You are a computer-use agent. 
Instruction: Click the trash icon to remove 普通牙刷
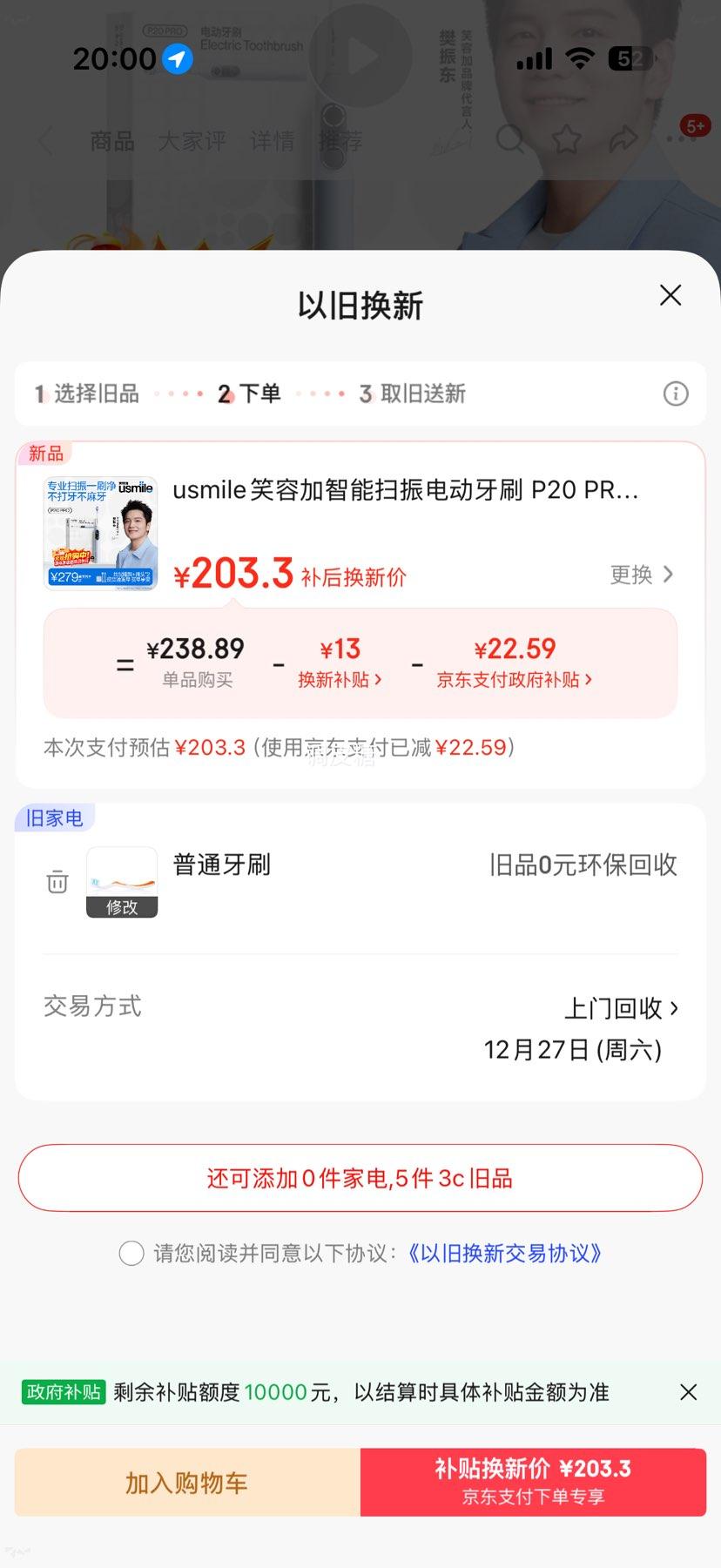57,882
